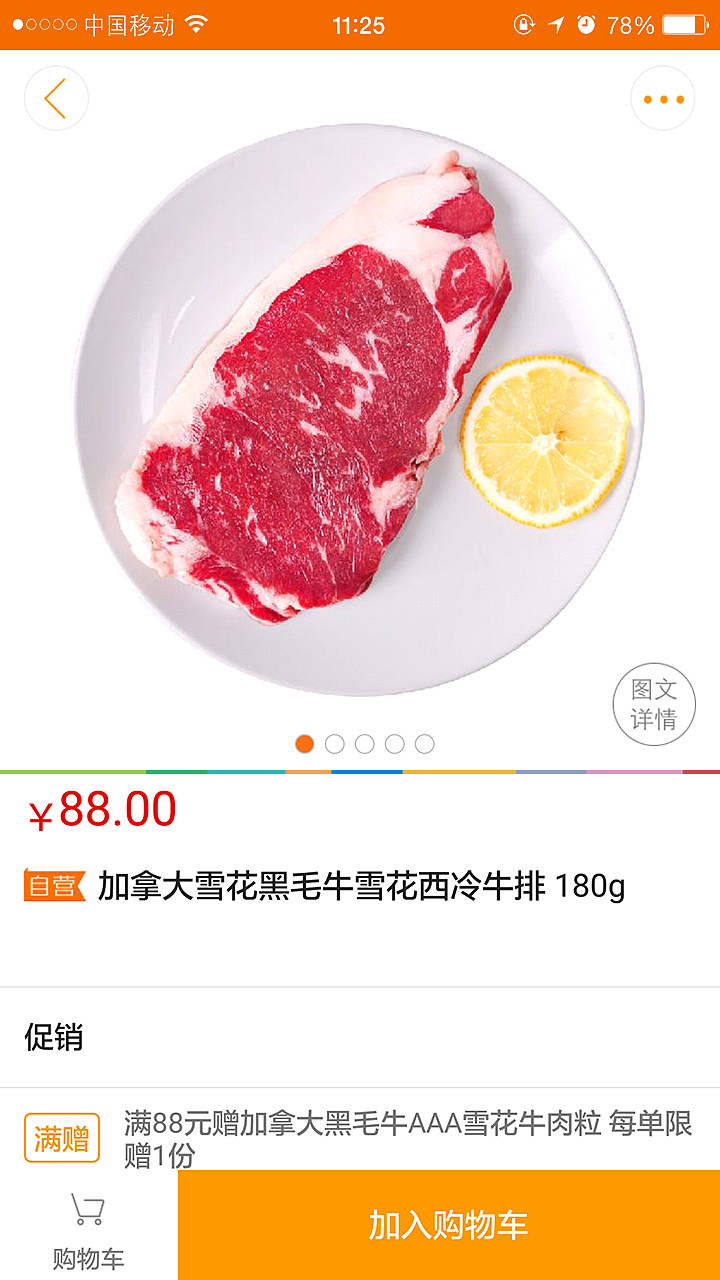
Task: Tap the 加入购物车 button
Action: pos(447,1225)
